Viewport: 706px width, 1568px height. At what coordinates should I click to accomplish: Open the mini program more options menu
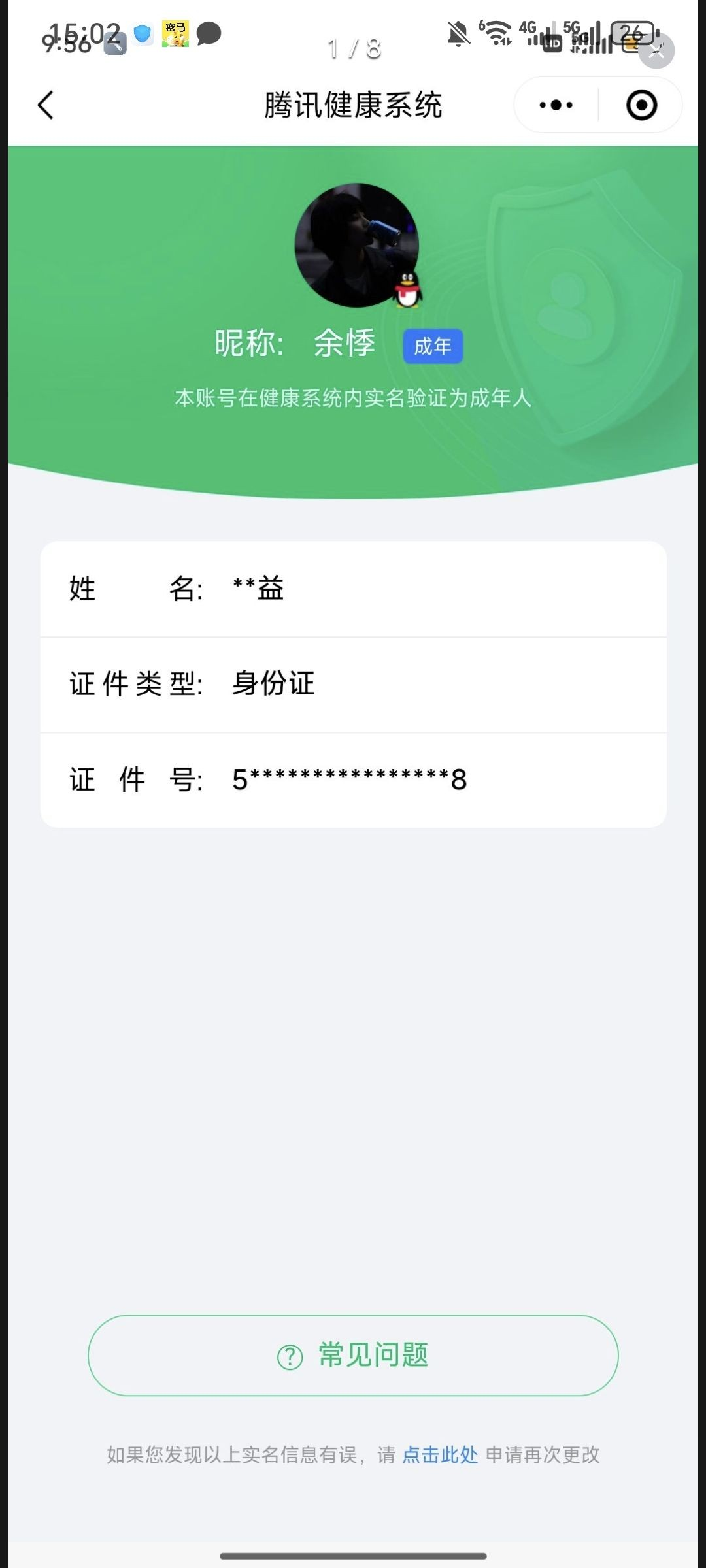pyautogui.click(x=556, y=105)
